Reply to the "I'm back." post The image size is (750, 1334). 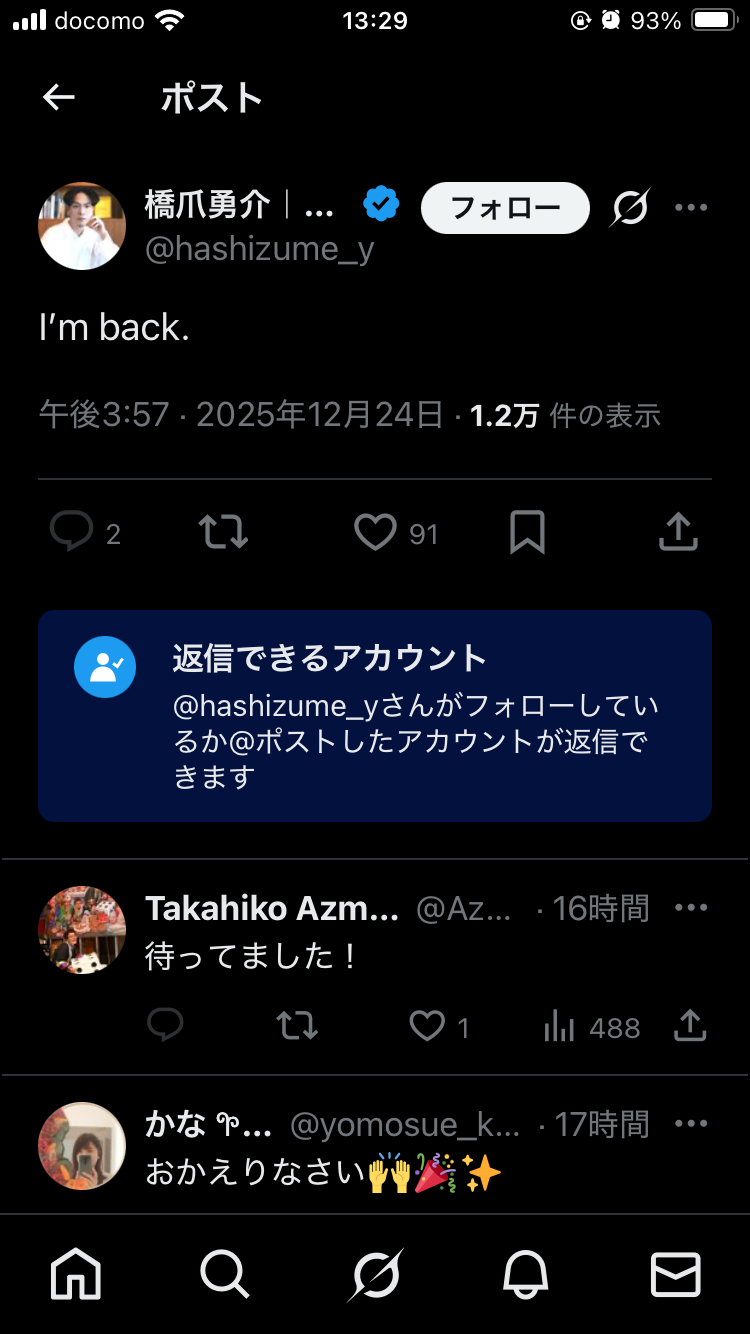tap(72, 533)
